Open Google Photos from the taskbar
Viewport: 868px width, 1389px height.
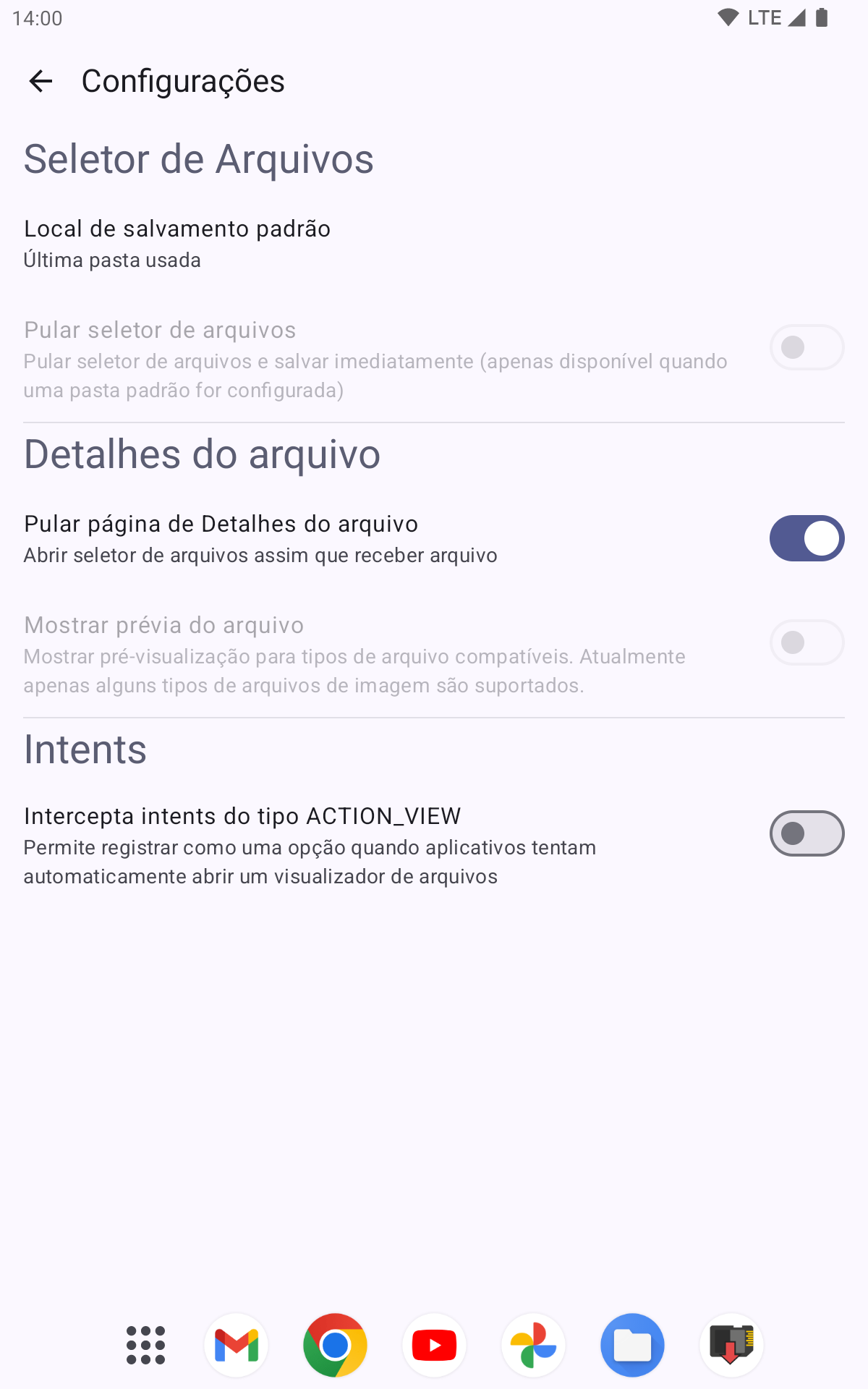(533, 1346)
